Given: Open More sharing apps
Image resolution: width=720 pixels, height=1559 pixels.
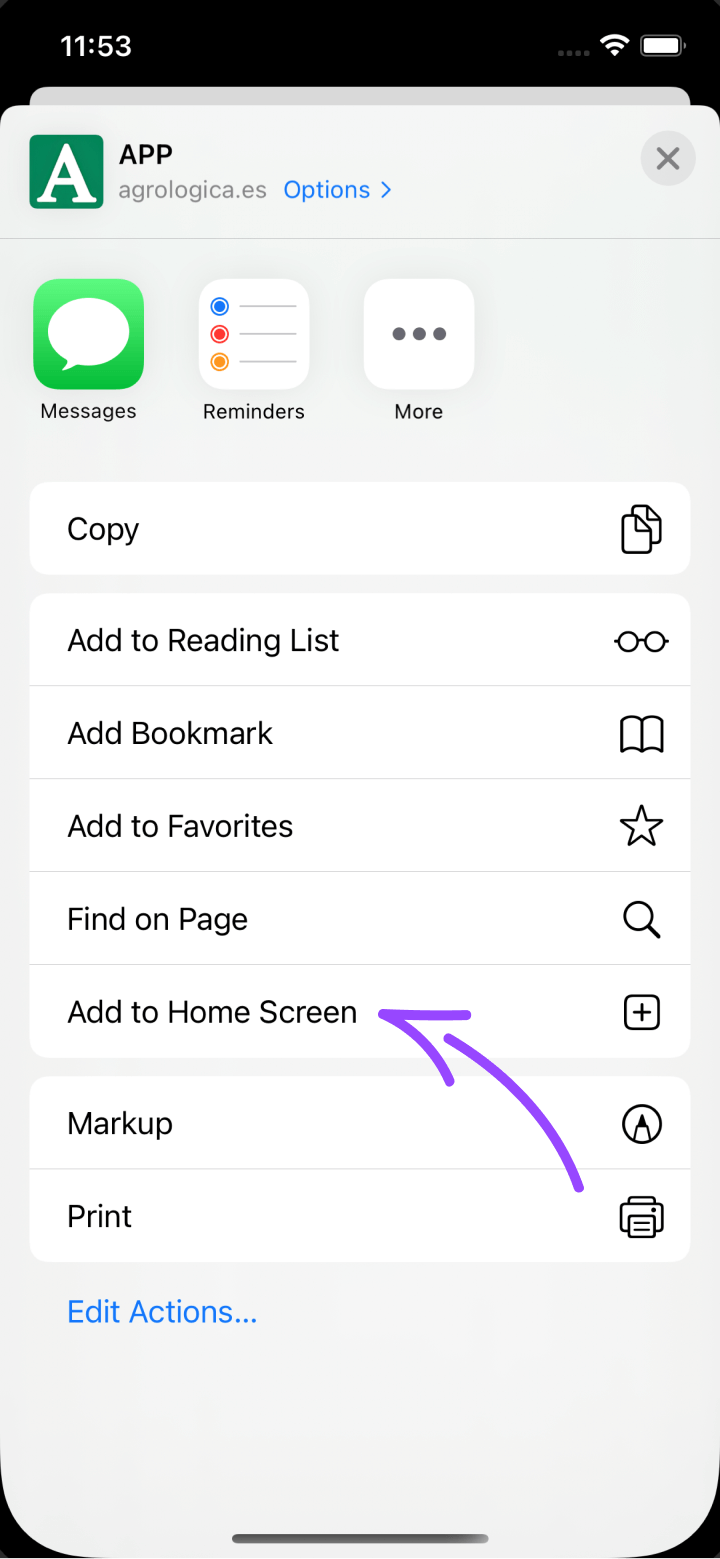Looking at the screenshot, I should (418, 334).
